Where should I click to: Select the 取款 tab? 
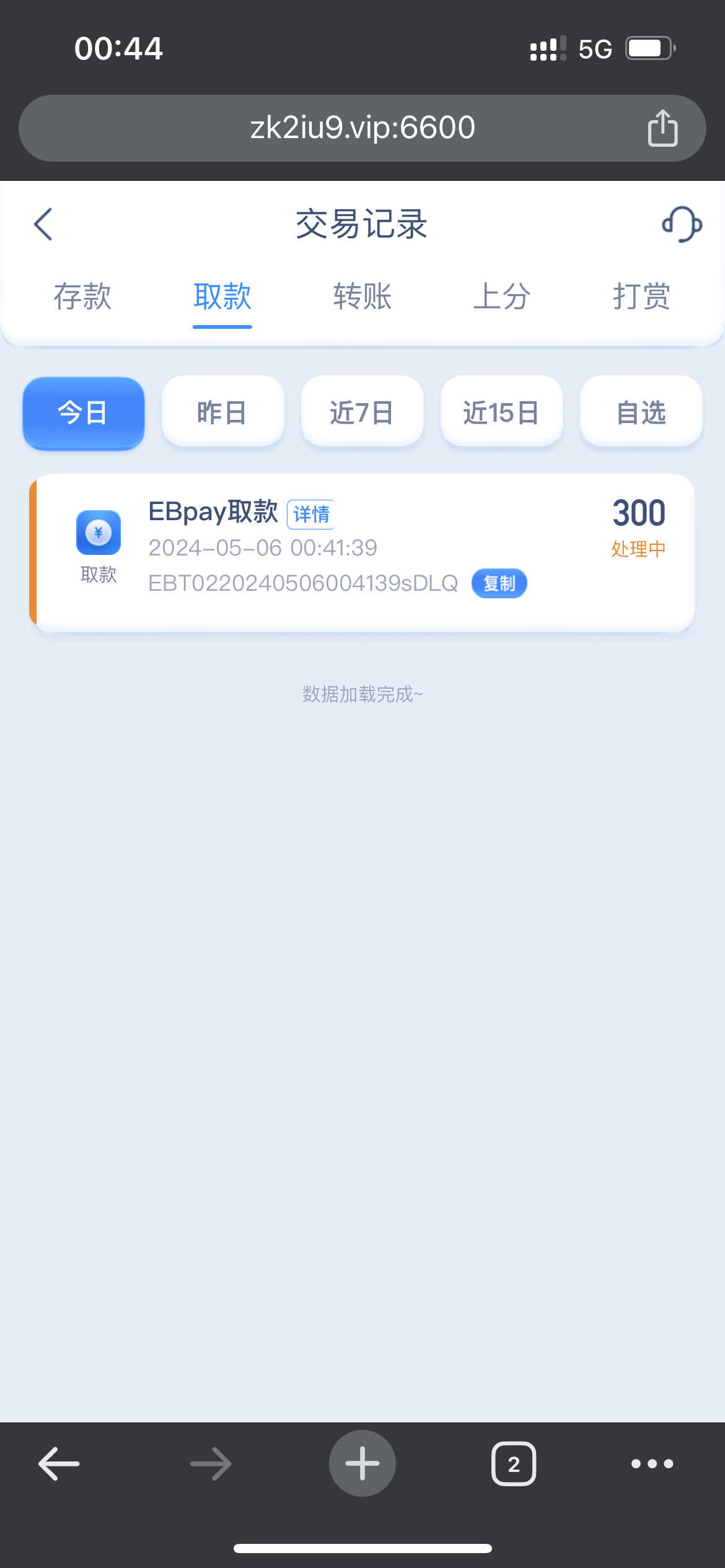[222, 297]
